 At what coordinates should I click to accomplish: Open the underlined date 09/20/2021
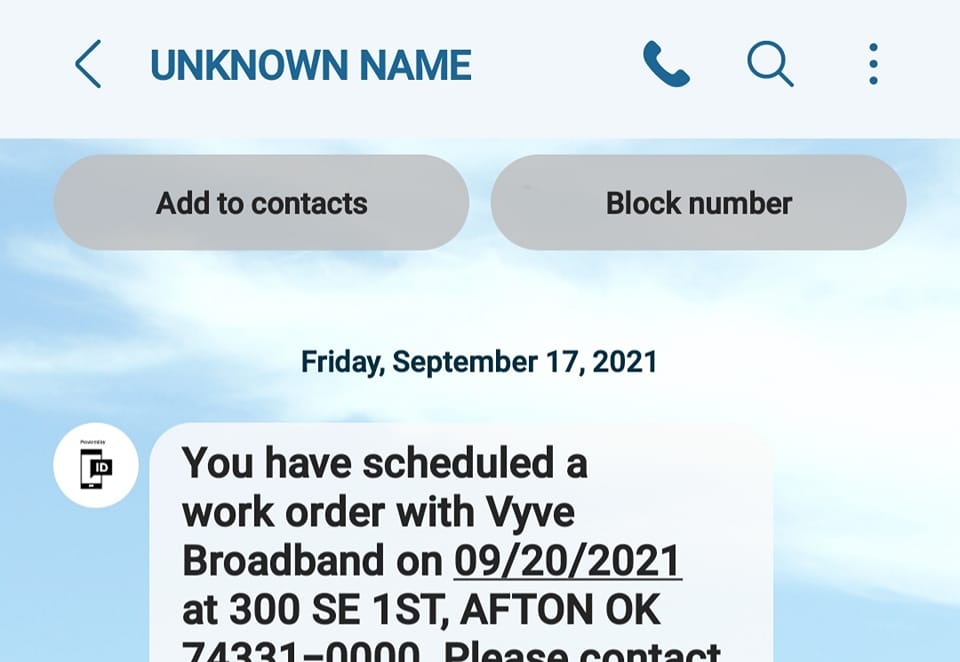568,561
